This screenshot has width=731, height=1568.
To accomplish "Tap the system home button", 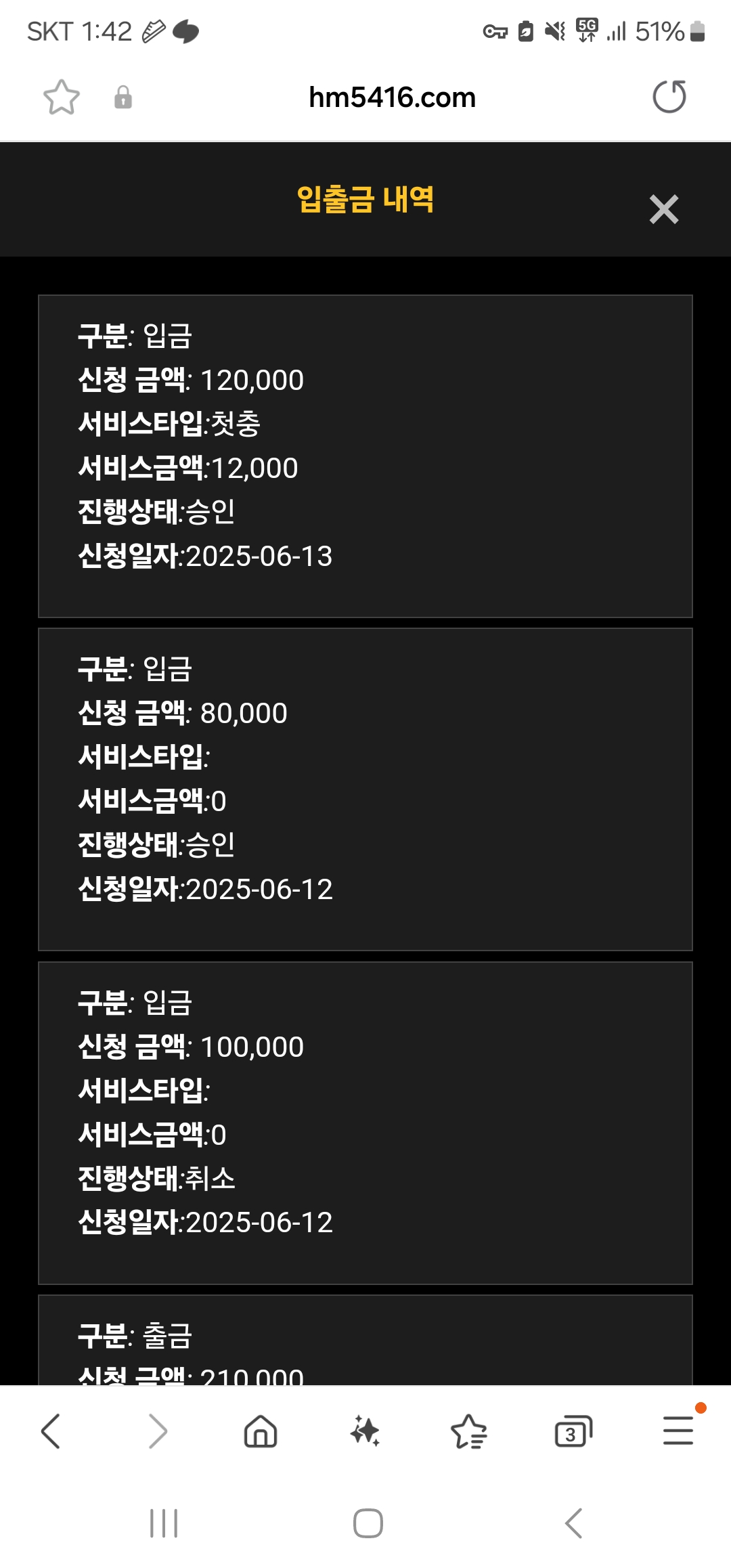I will (368, 1524).
